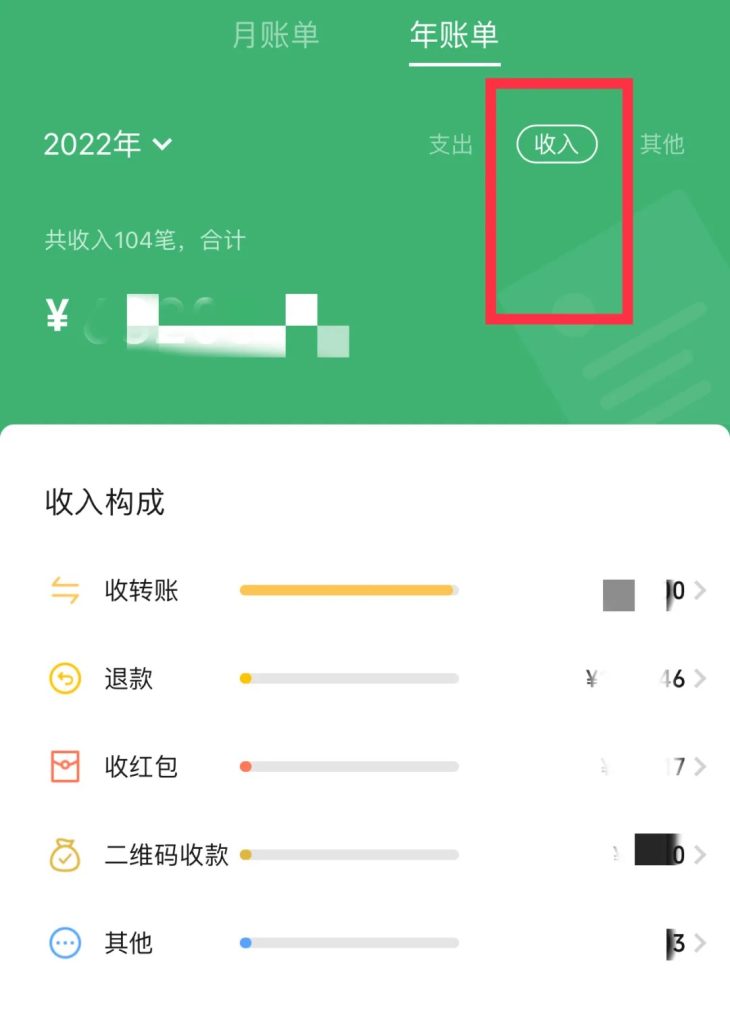Open the 2022年 year dropdown
The height and width of the screenshot is (1024, 730).
point(108,145)
